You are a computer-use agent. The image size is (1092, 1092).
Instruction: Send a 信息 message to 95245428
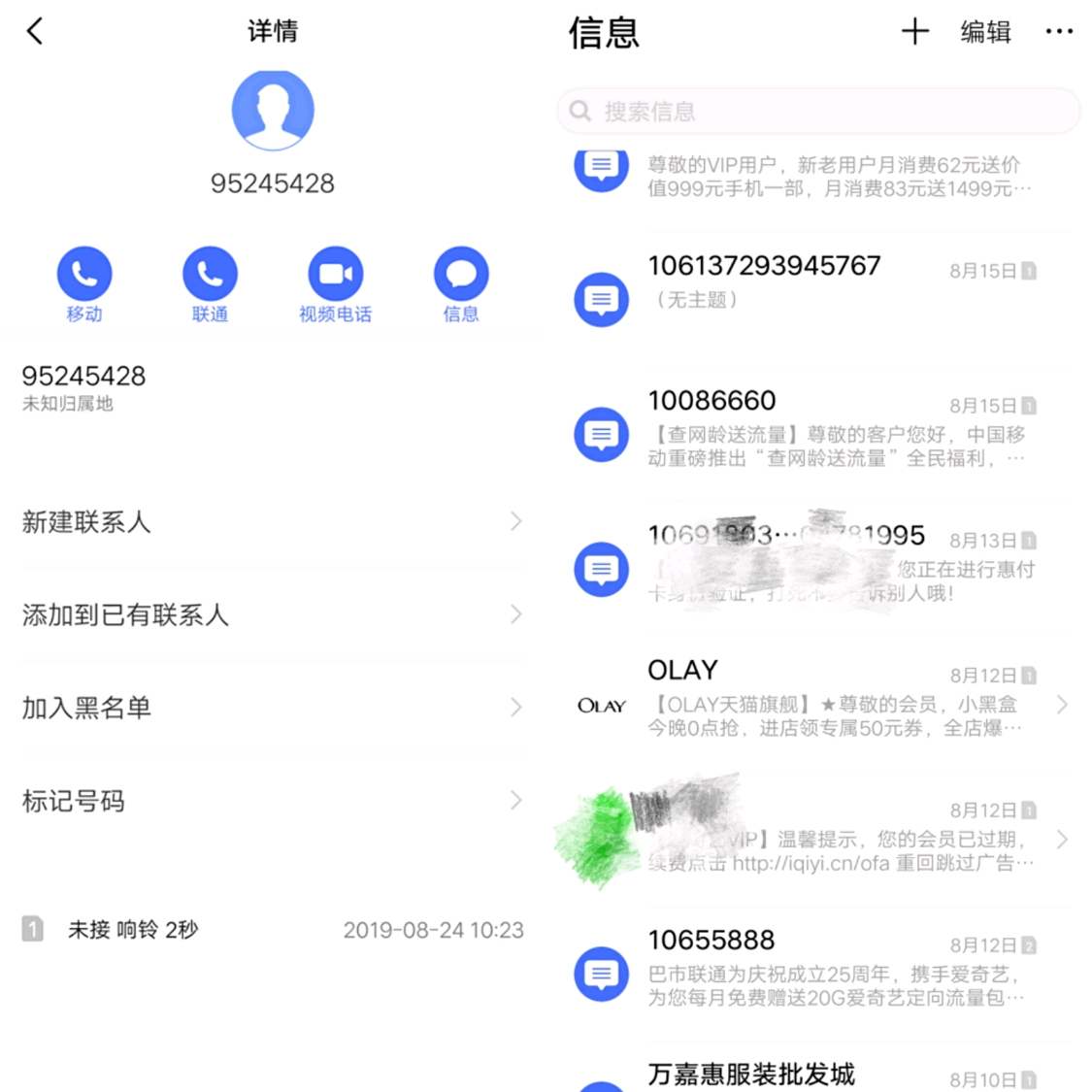(460, 275)
